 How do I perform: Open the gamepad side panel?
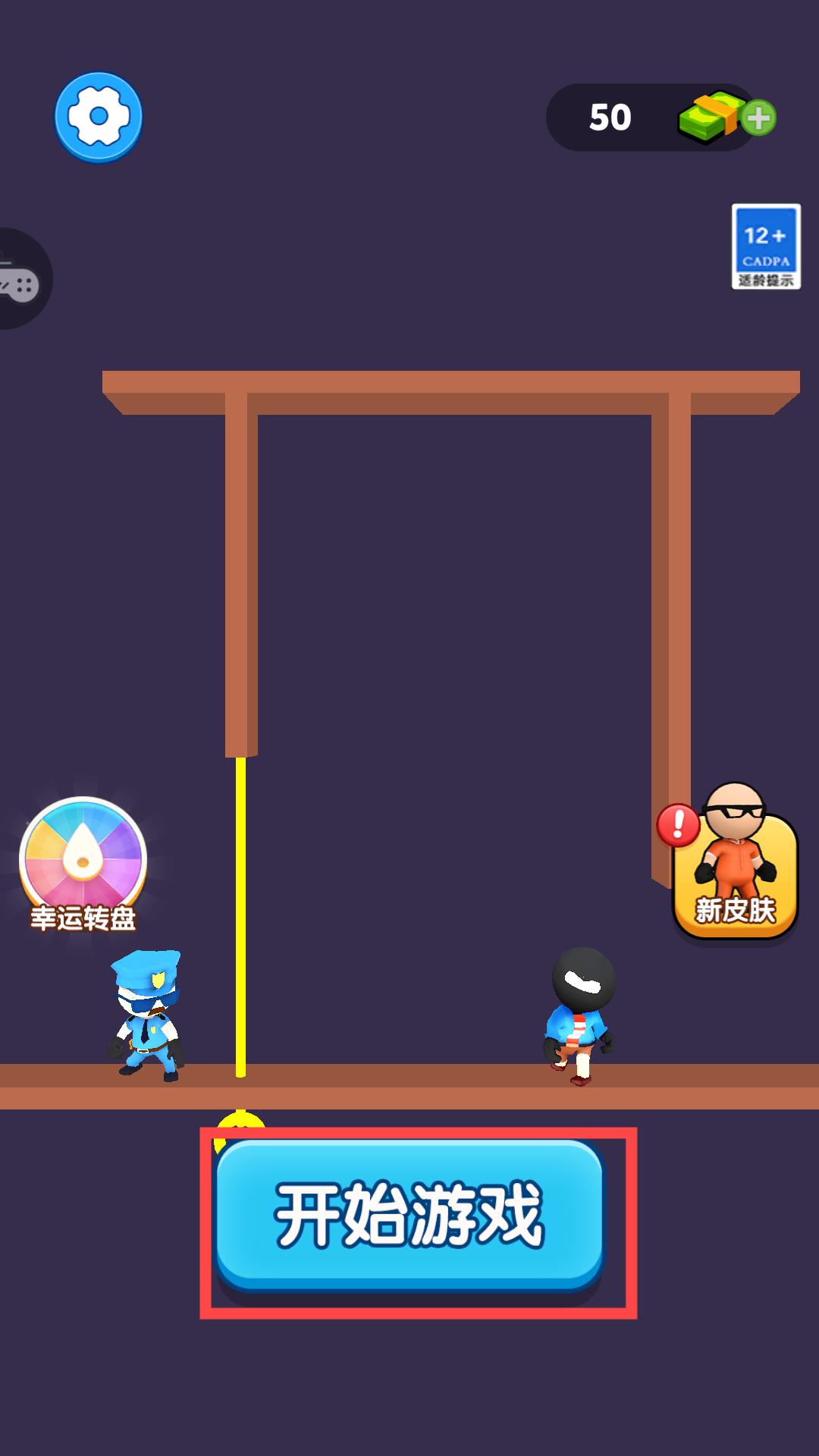point(23,278)
